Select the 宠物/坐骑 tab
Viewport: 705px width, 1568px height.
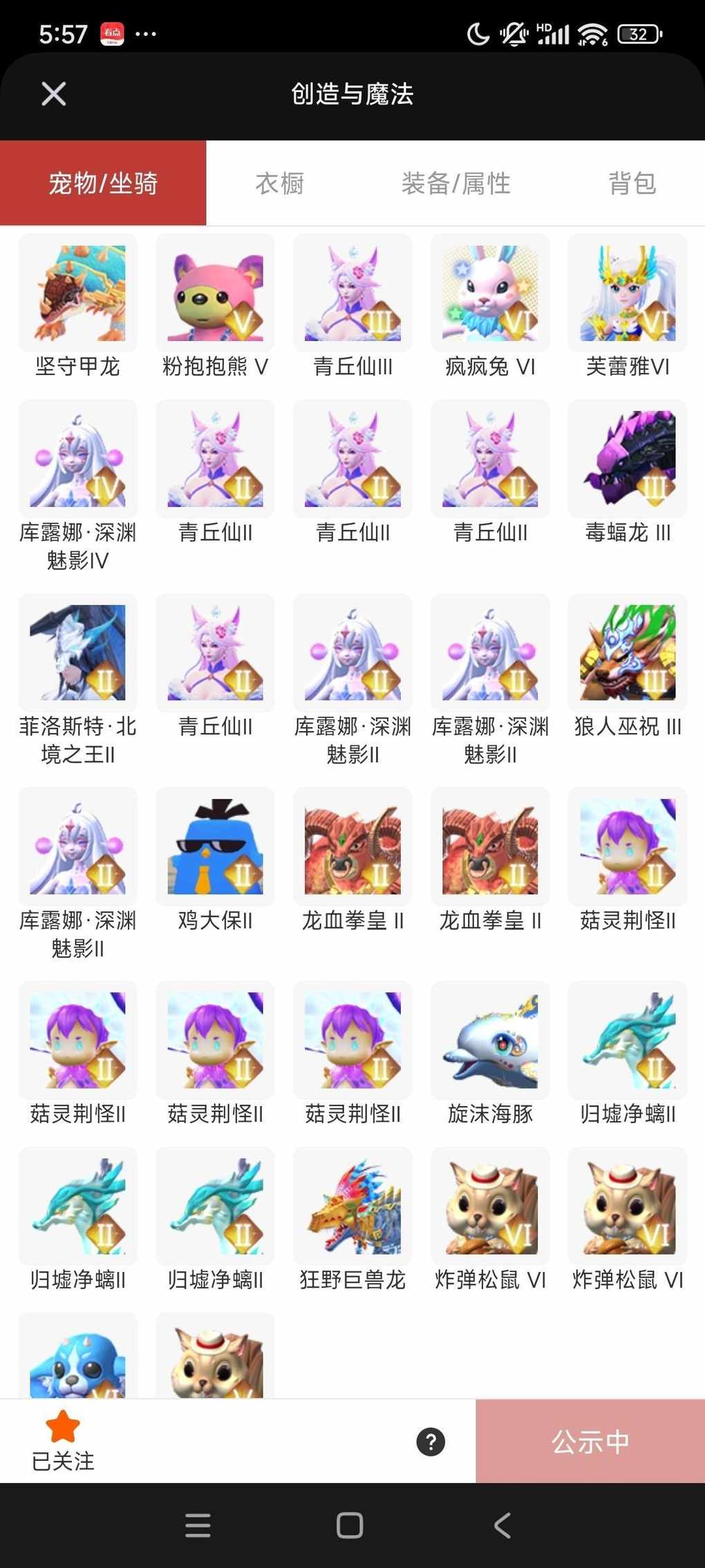click(x=103, y=183)
